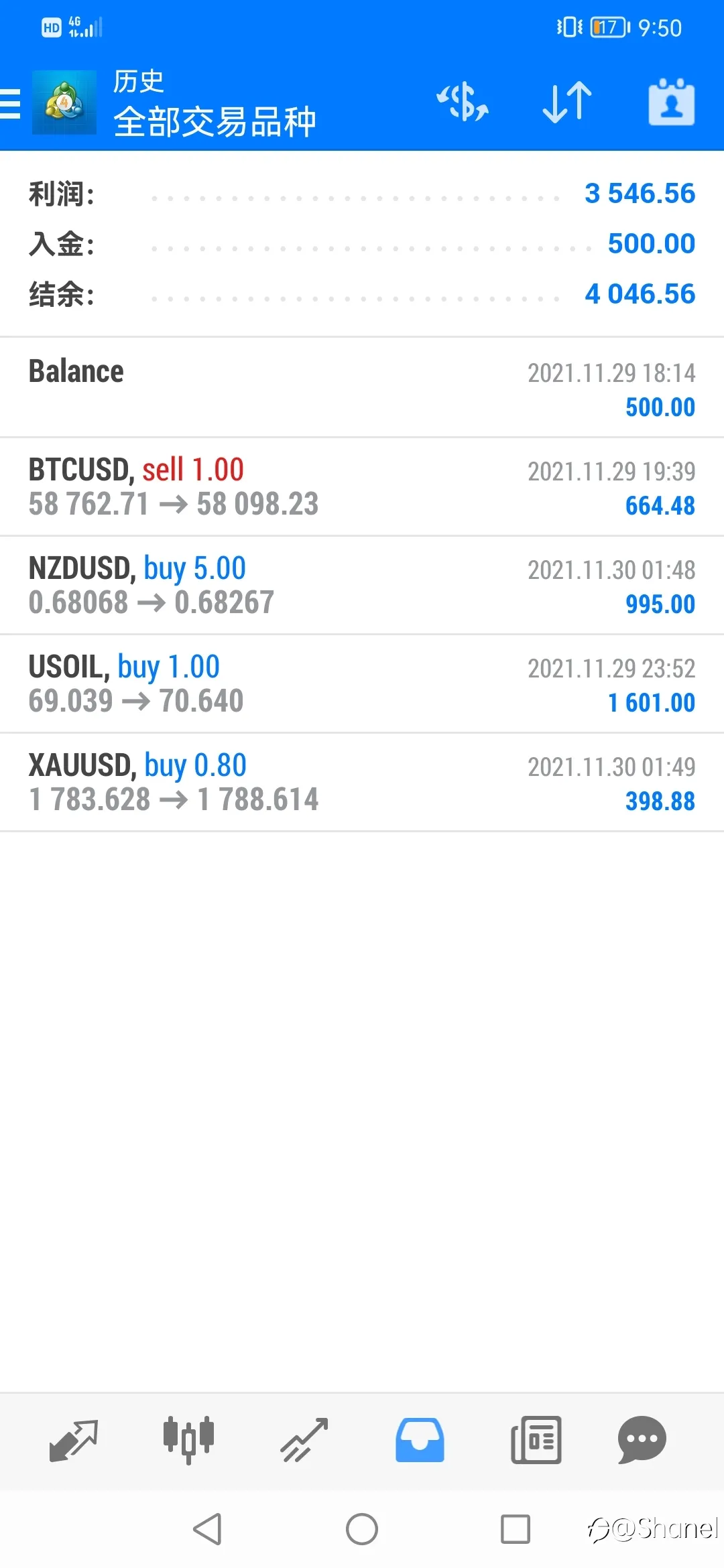This screenshot has height=1568, width=724.
Task: Open the BTCUSD sell 1.00 trade
Action: click(x=362, y=486)
